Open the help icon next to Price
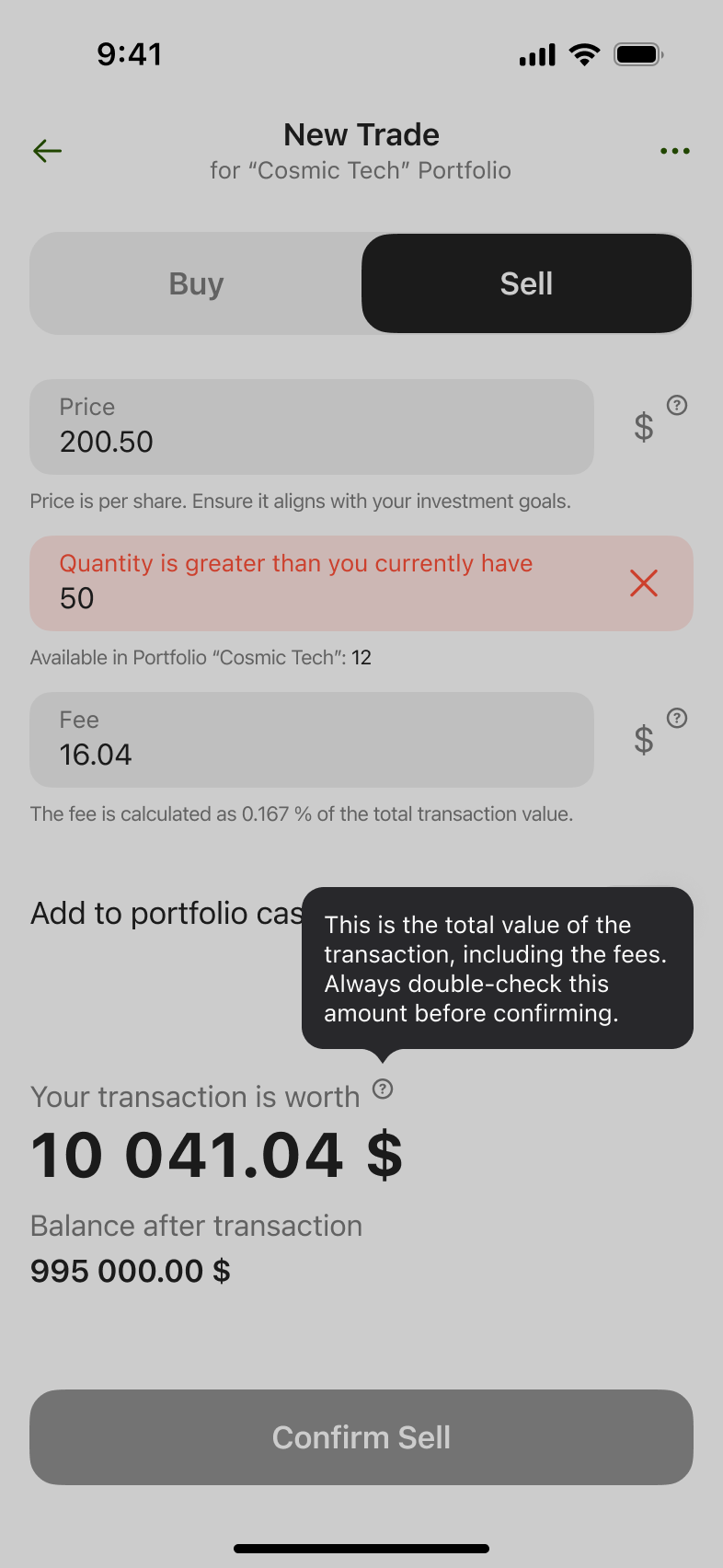The width and height of the screenshot is (723, 1568). 677,405
